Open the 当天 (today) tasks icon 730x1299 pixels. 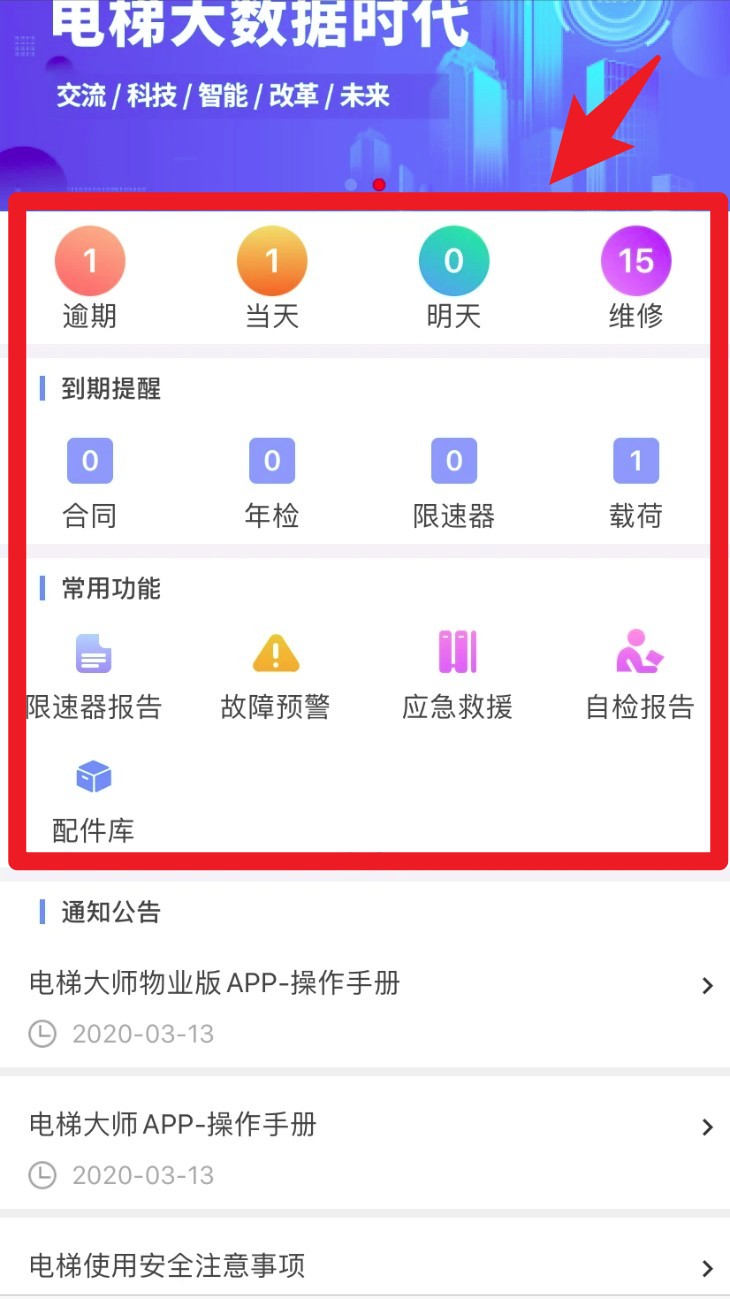(x=272, y=260)
